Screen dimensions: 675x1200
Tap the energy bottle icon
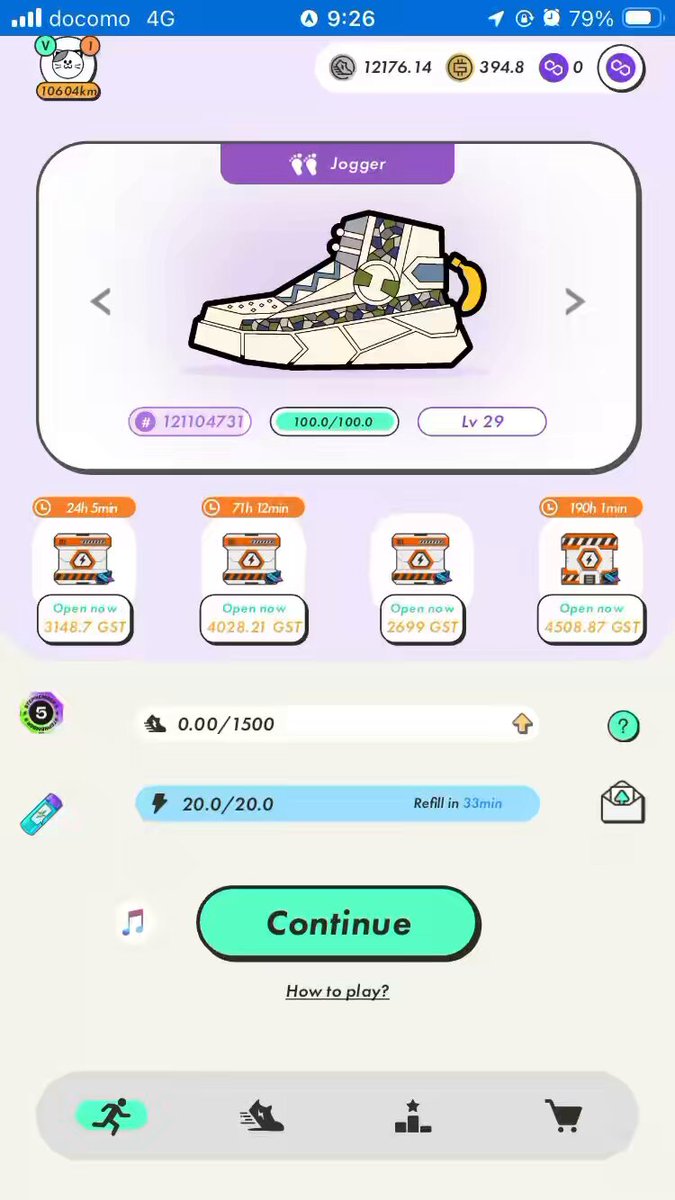point(42,814)
